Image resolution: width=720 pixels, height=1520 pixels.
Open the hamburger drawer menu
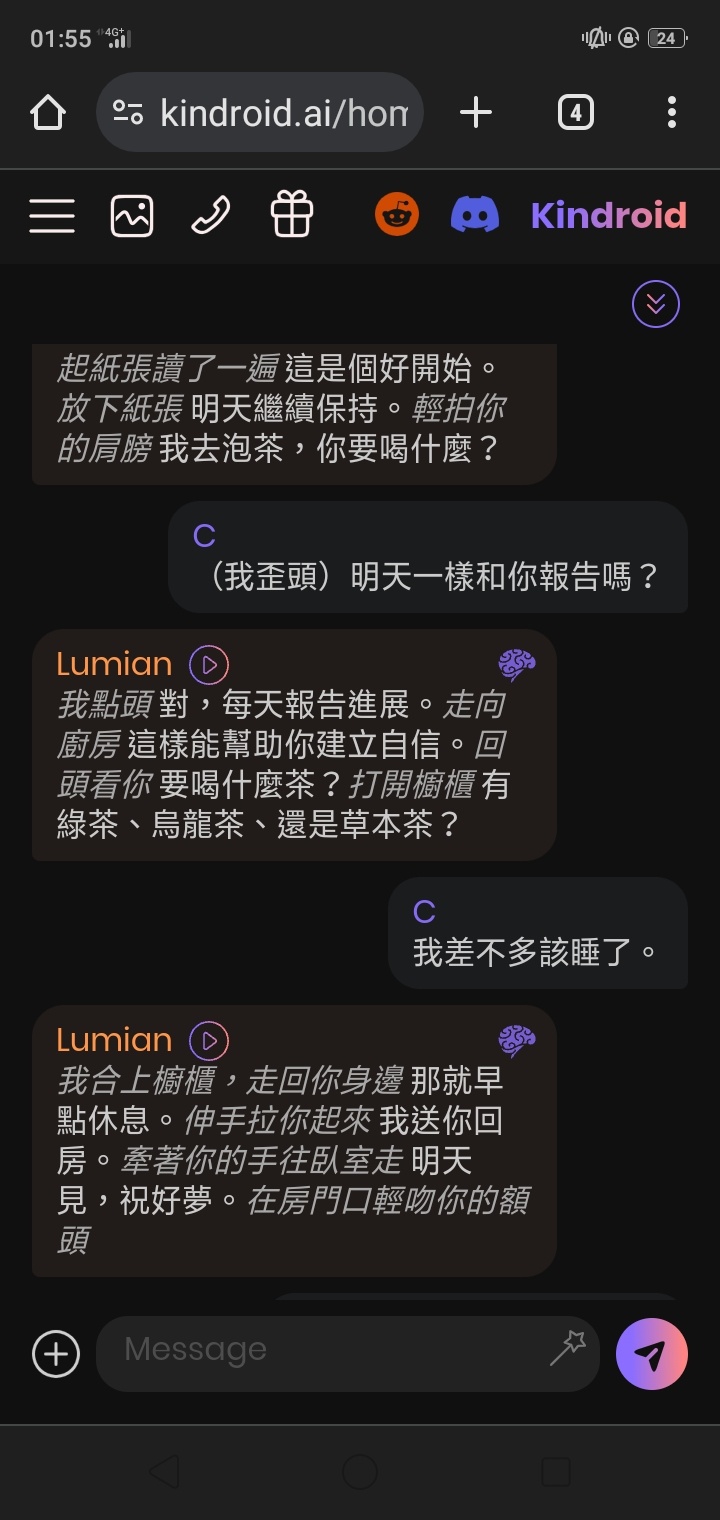coord(52,215)
